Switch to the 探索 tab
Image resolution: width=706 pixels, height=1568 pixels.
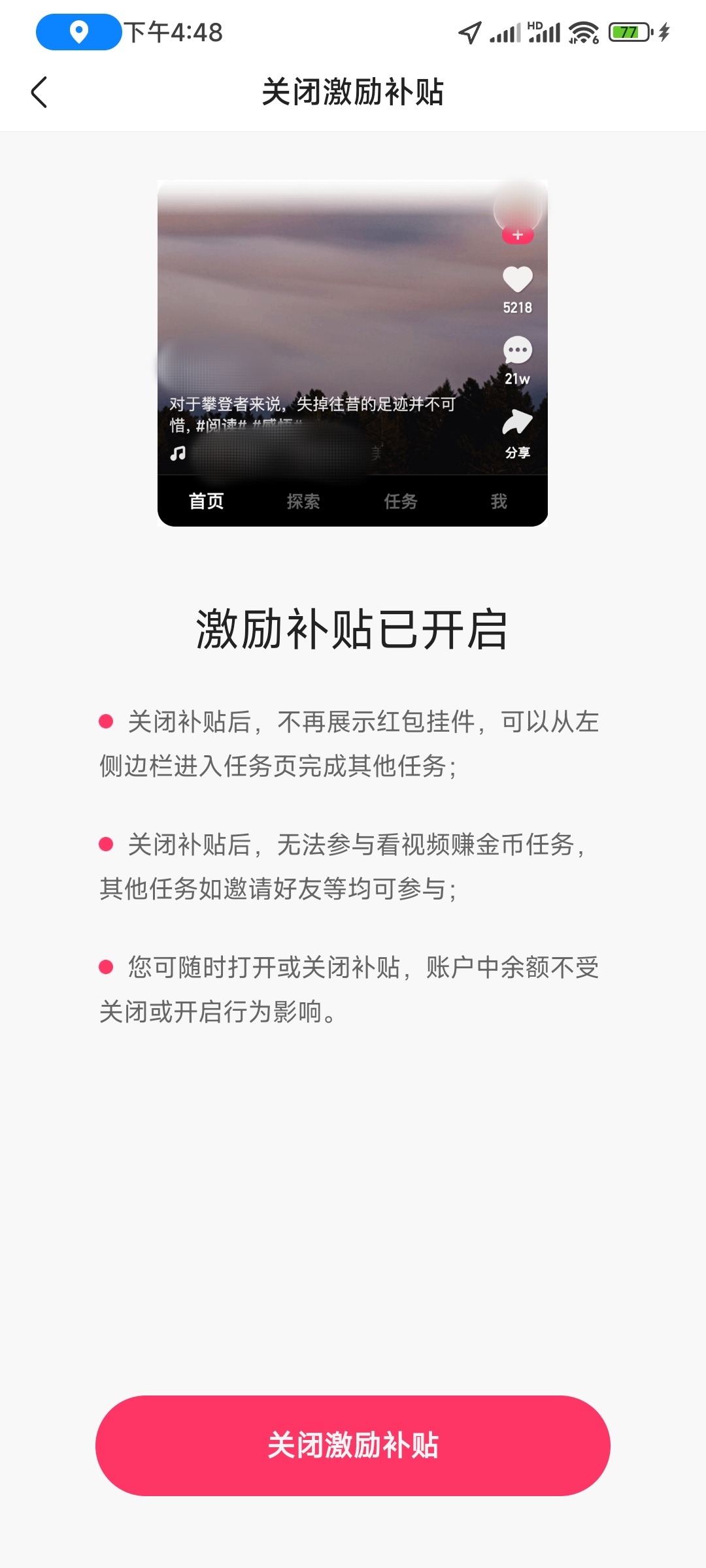point(304,501)
